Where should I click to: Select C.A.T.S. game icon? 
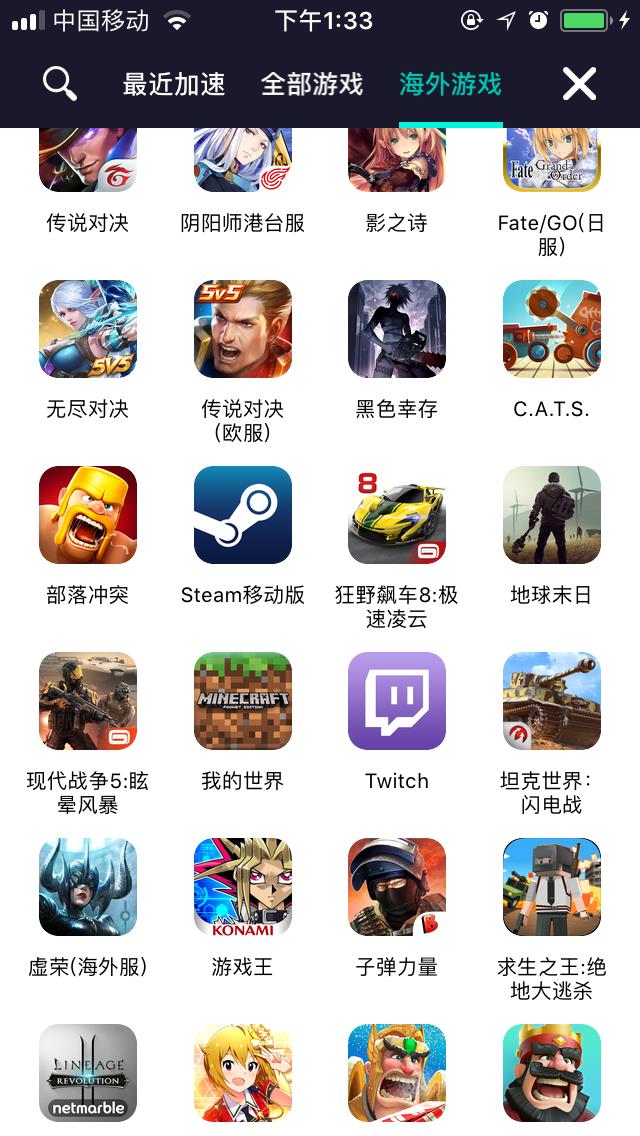pos(551,329)
